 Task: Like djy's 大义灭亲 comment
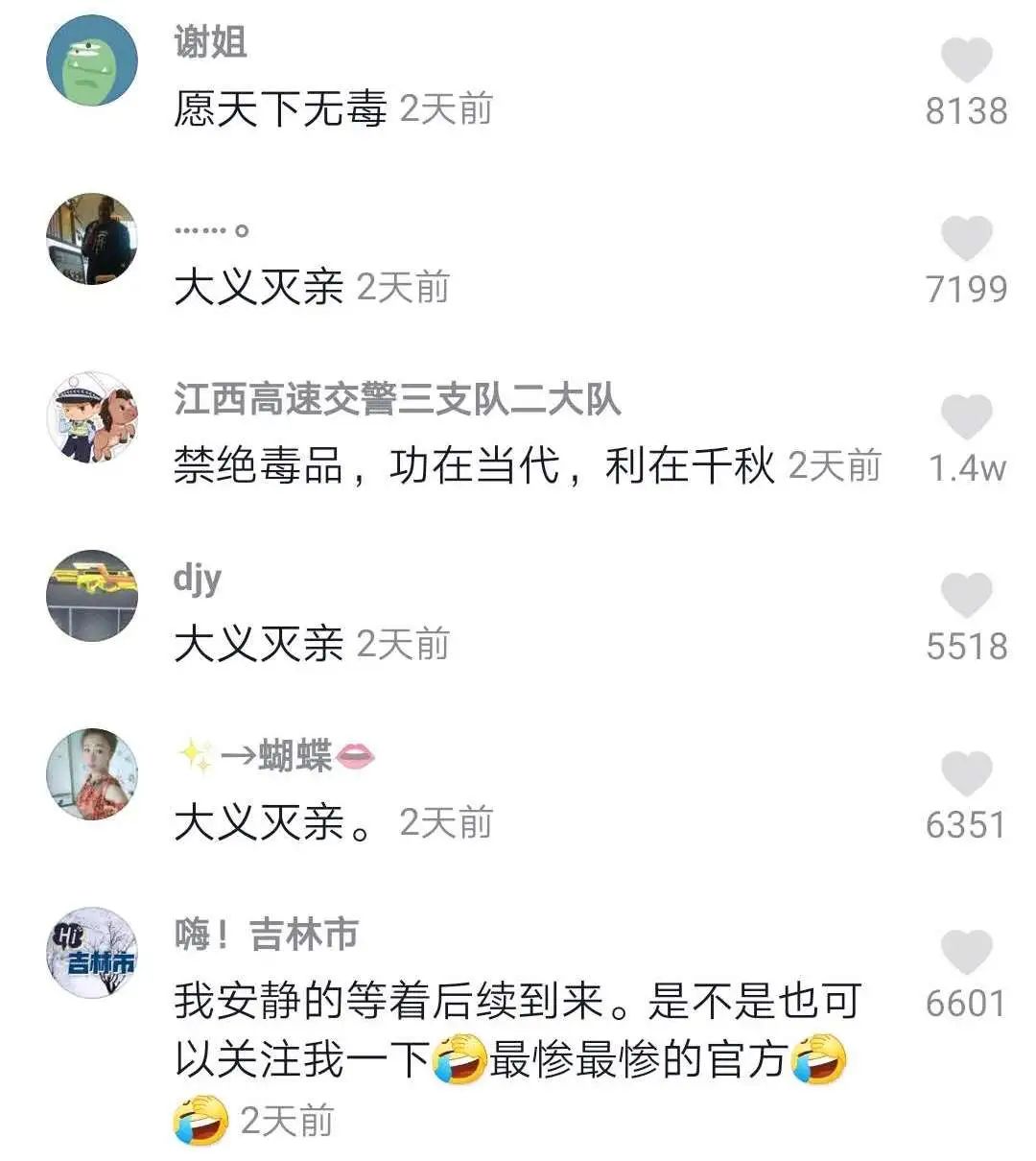tap(966, 596)
